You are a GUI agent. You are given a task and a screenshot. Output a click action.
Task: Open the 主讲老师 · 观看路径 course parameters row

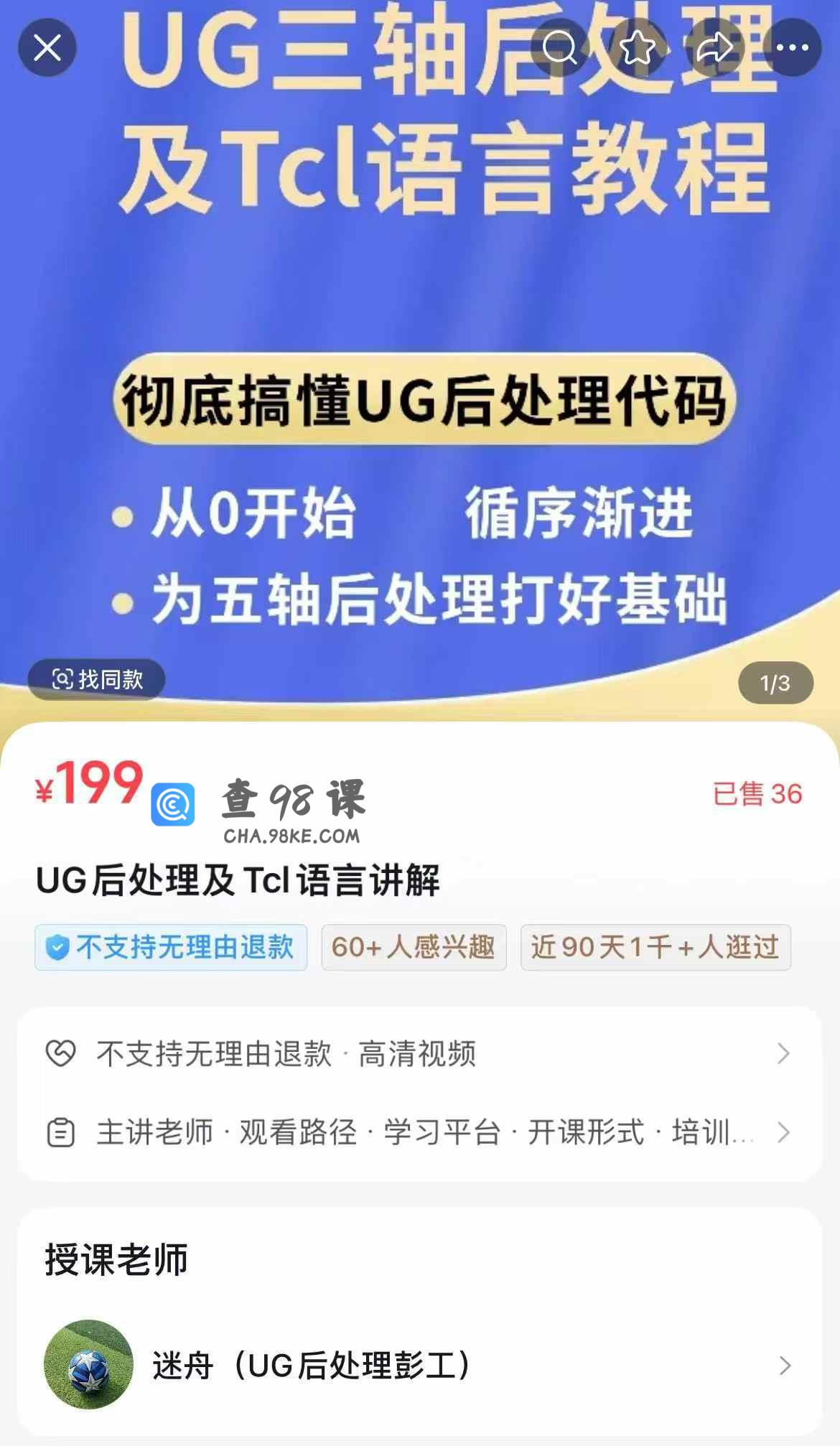(x=419, y=1132)
